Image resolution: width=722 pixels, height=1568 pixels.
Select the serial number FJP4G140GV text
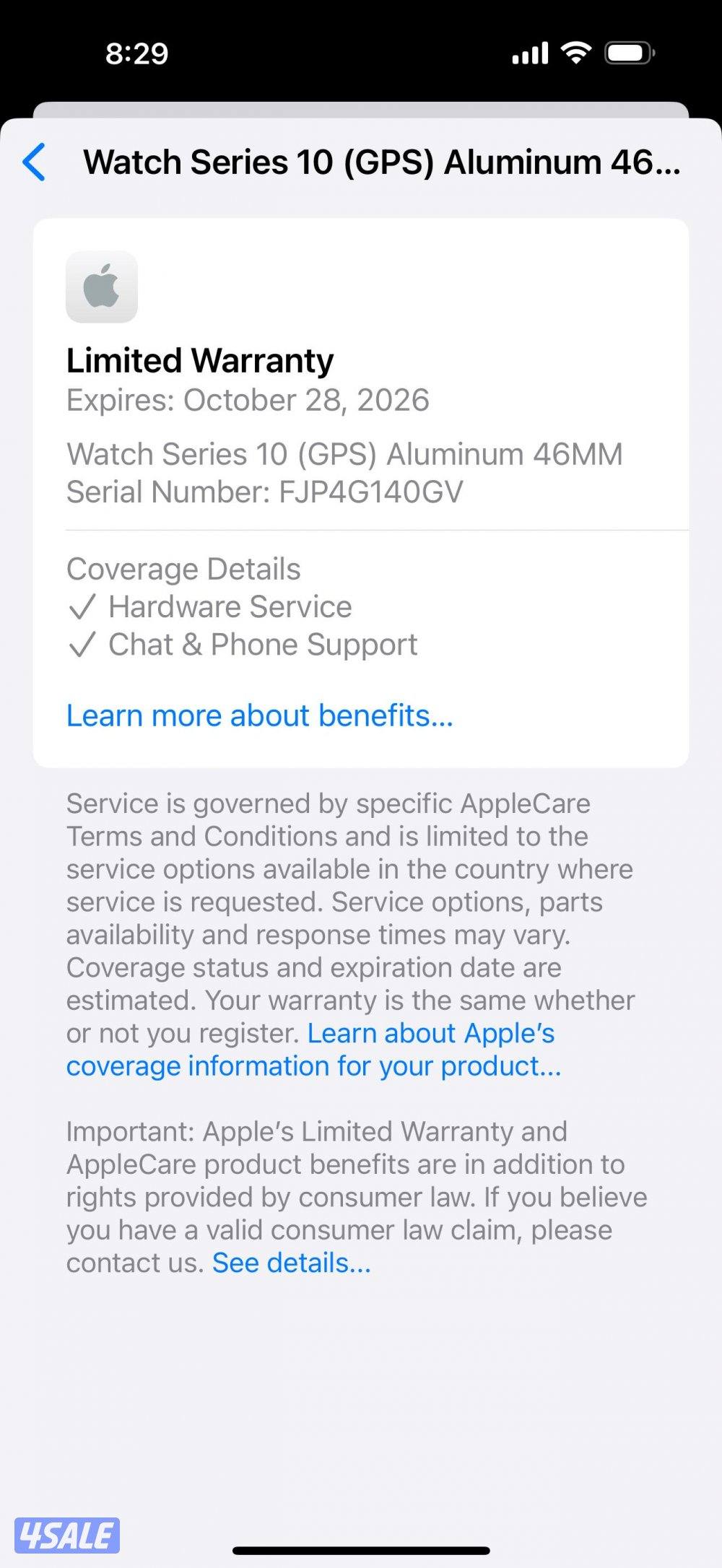266,492
